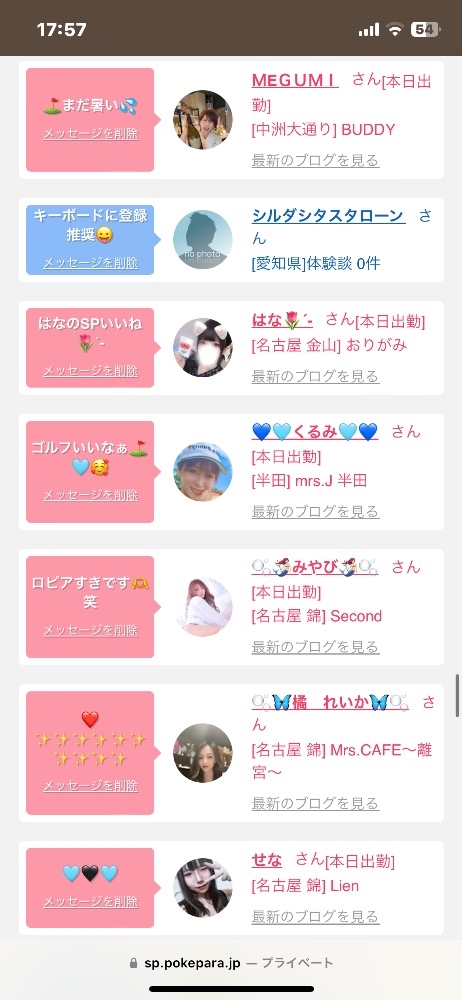
Task: View 橘 れいか's latest blog link
Action: pos(315,804)
